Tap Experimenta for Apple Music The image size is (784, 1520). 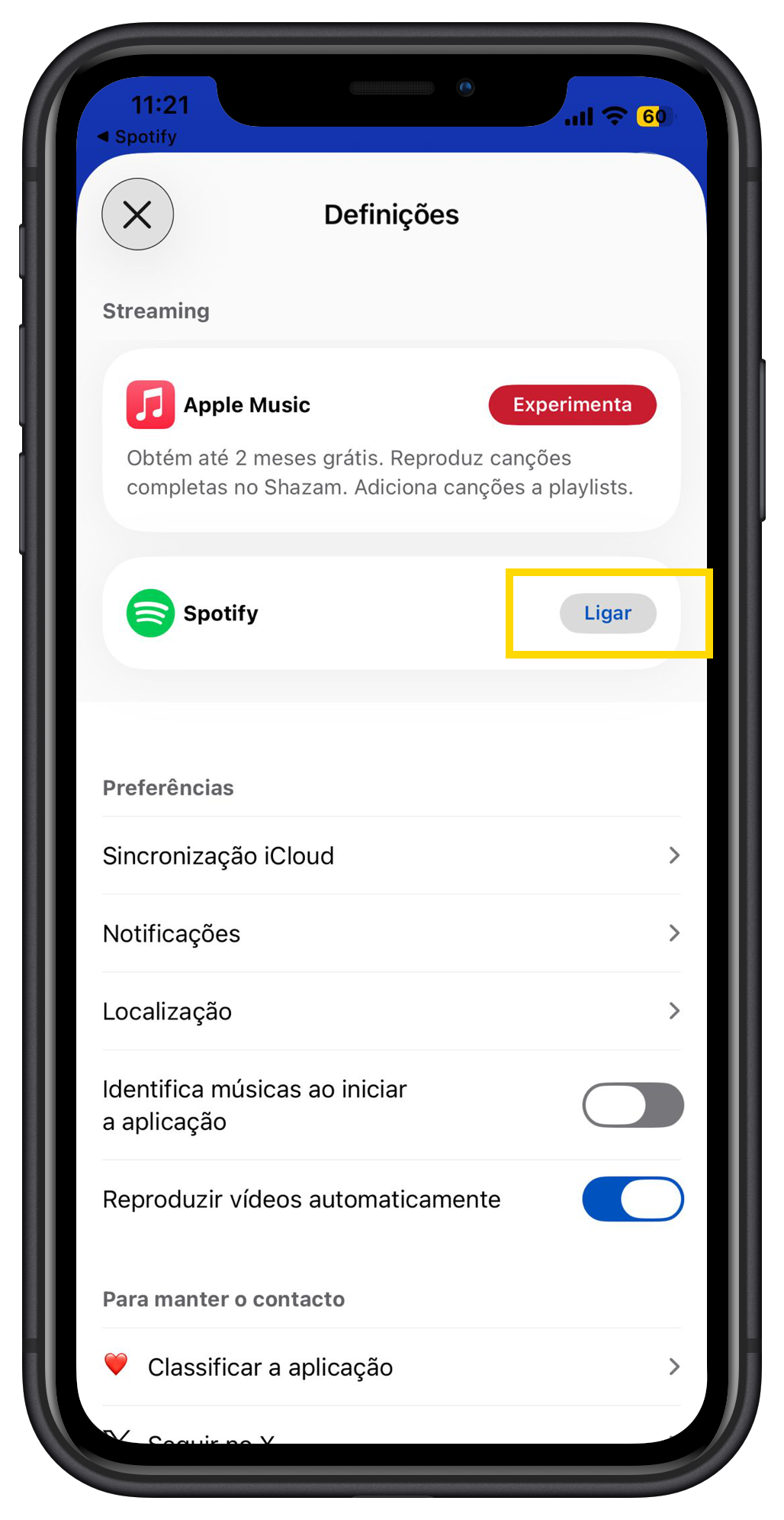[x=572, y=404]
